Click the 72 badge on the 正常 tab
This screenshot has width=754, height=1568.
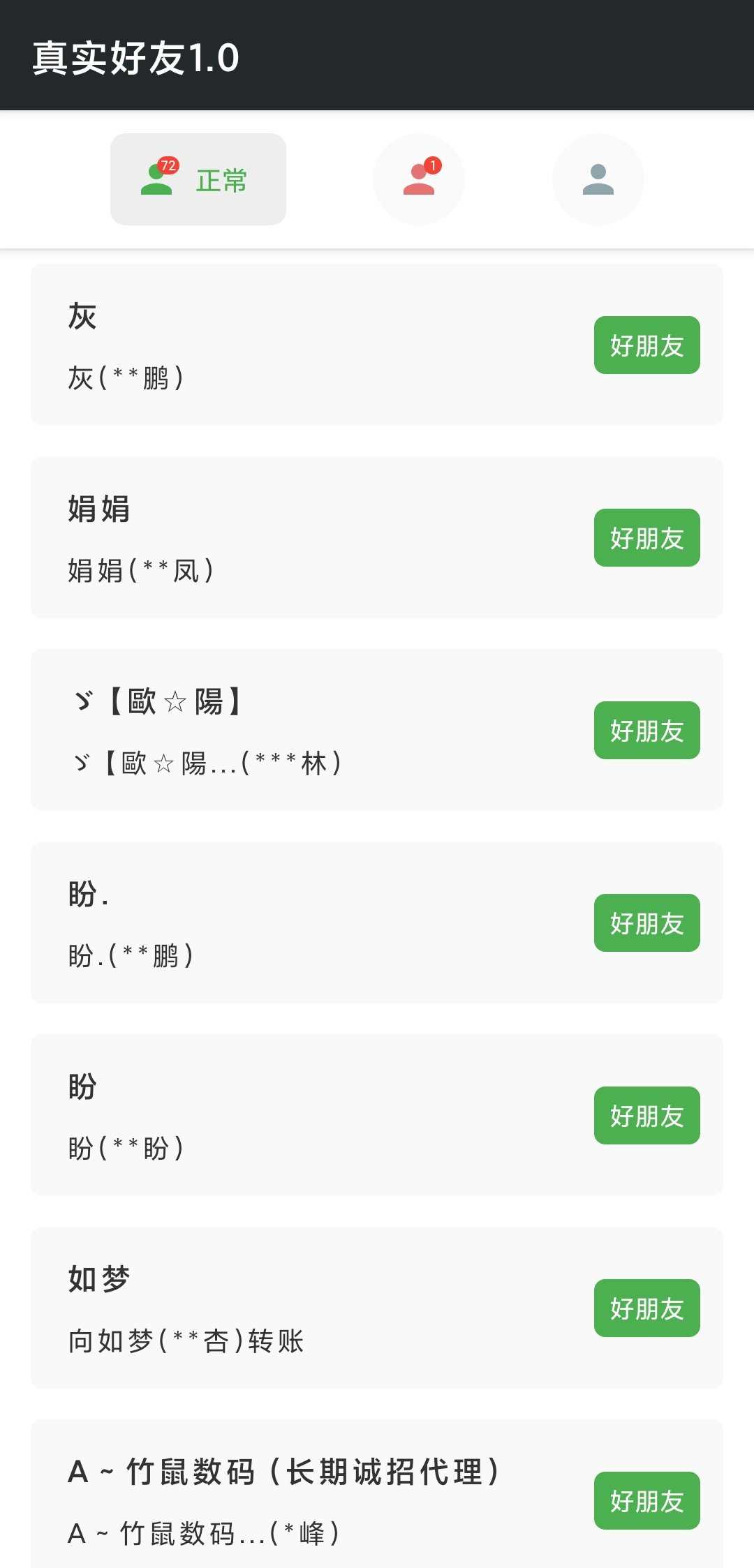tap(168, 165)
